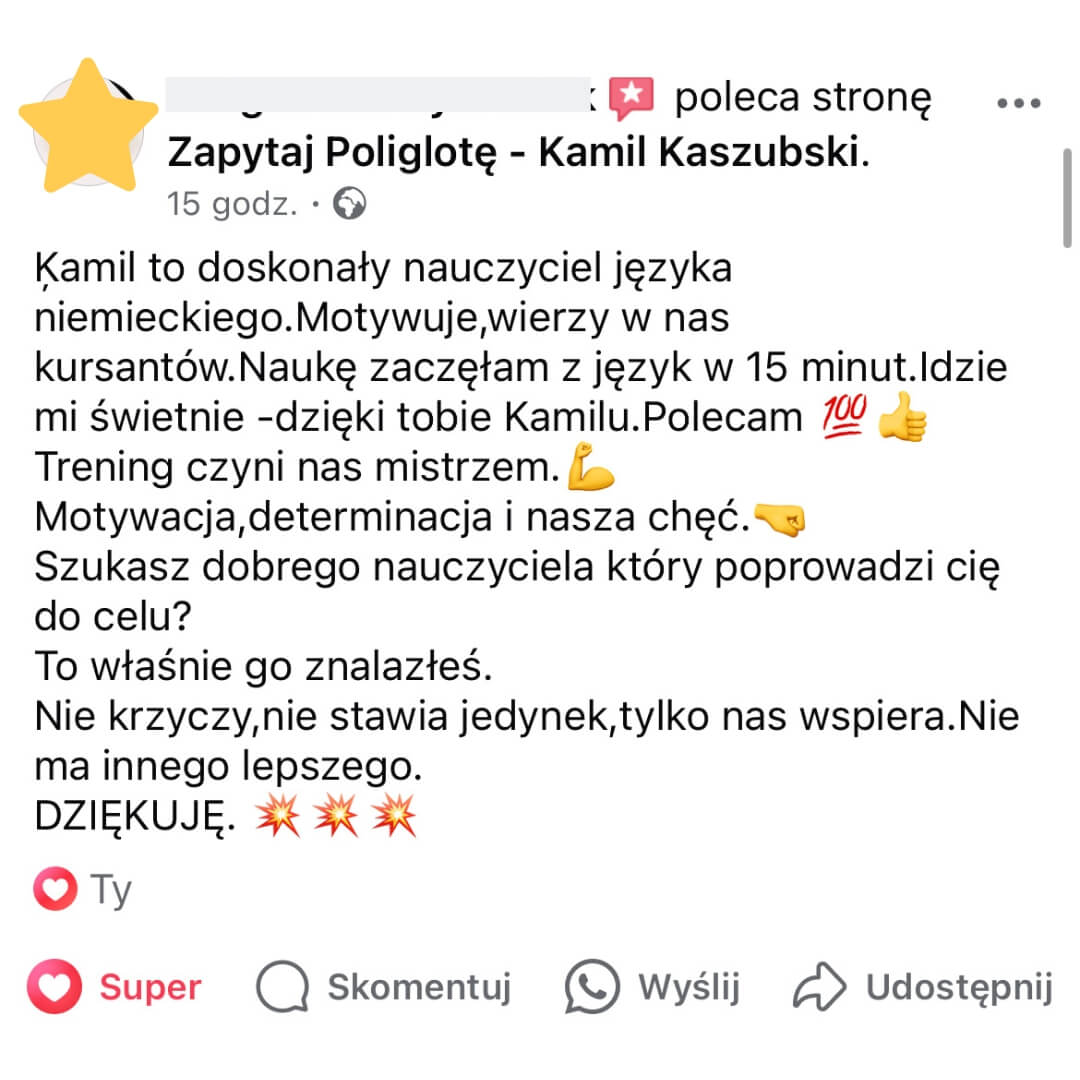1080x1080 pixels.
Task: Tap the Super reaction button
Action: point(115,988)
